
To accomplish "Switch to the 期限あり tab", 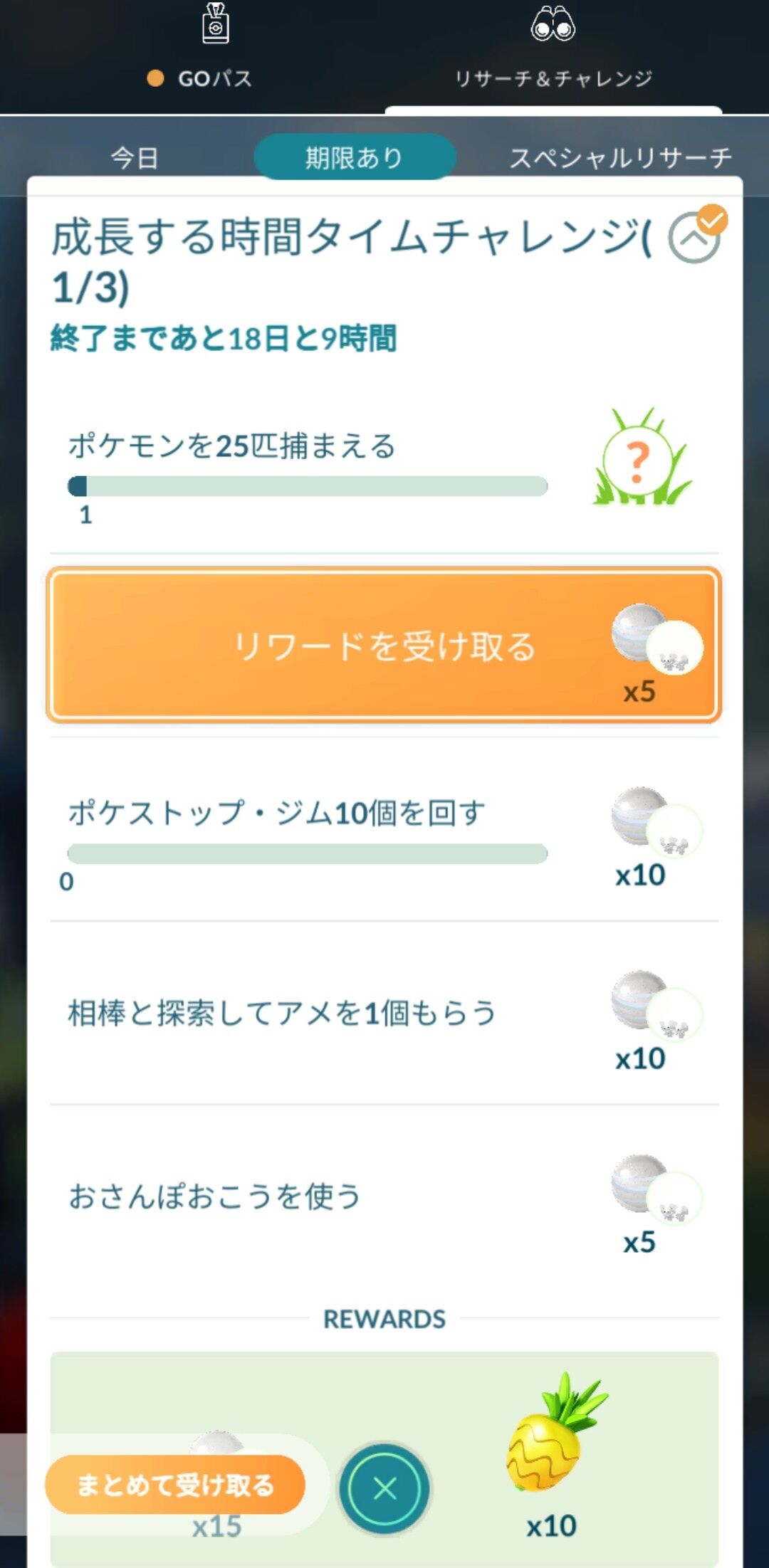I will [354, 157].
